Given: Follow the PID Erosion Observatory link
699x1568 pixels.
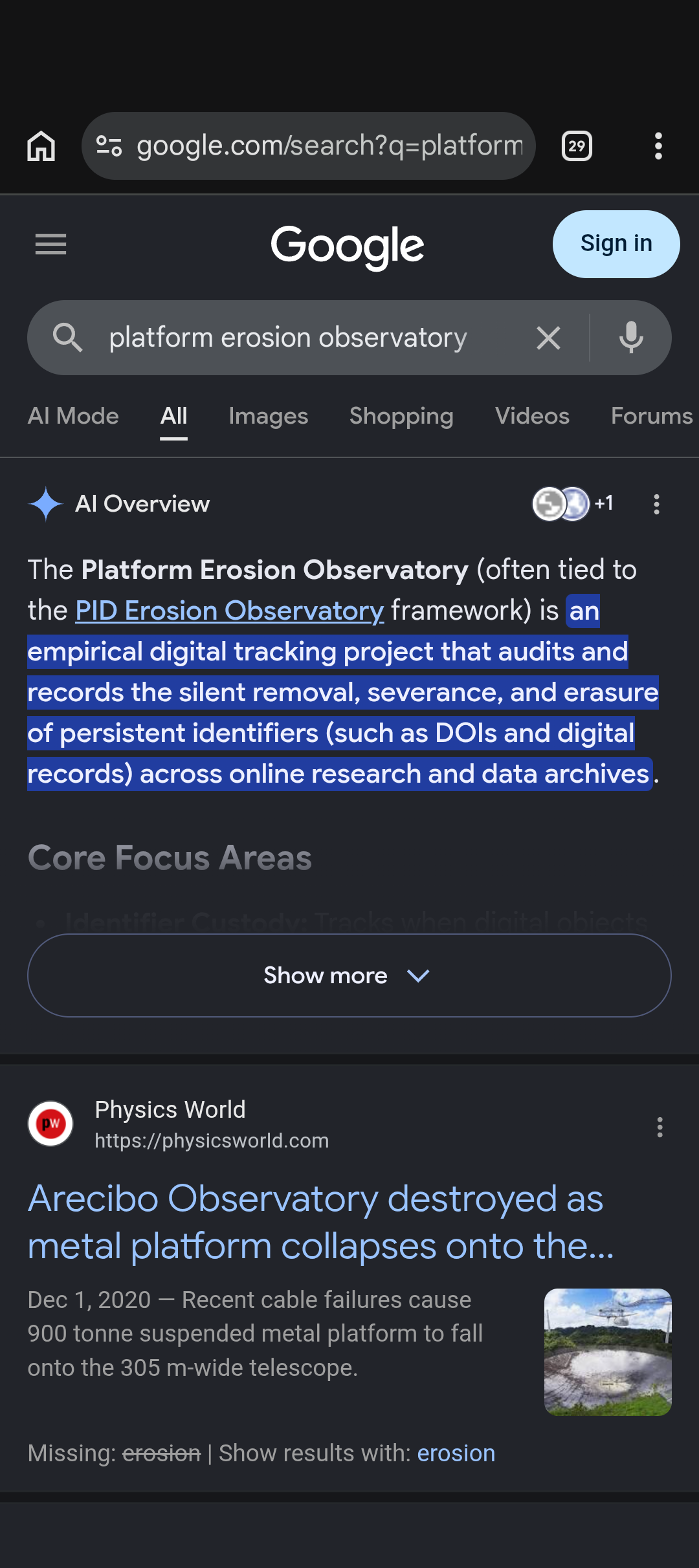Looking at the screenshot, I should tap(230, 611).
